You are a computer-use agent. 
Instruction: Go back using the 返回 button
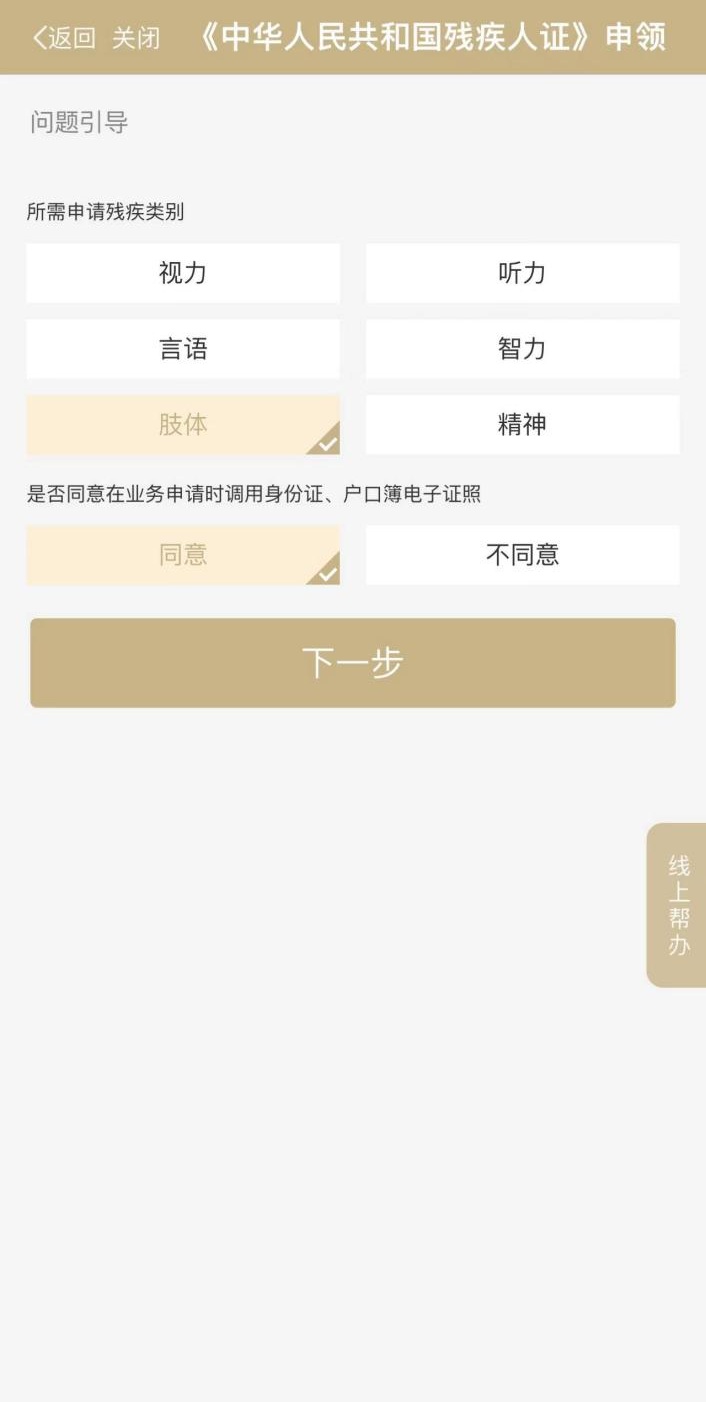64,38
